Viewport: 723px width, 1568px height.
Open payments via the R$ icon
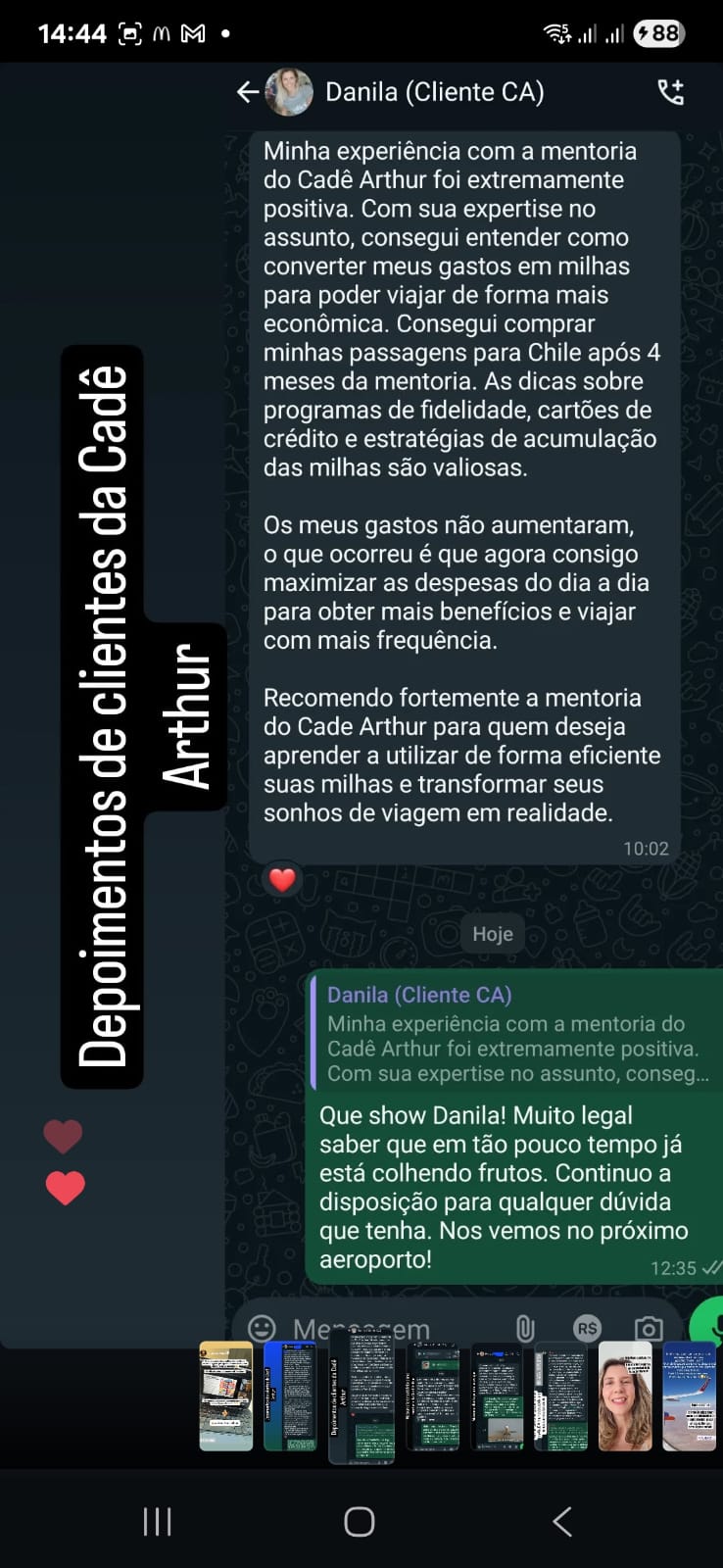(x=588, y=1329)
